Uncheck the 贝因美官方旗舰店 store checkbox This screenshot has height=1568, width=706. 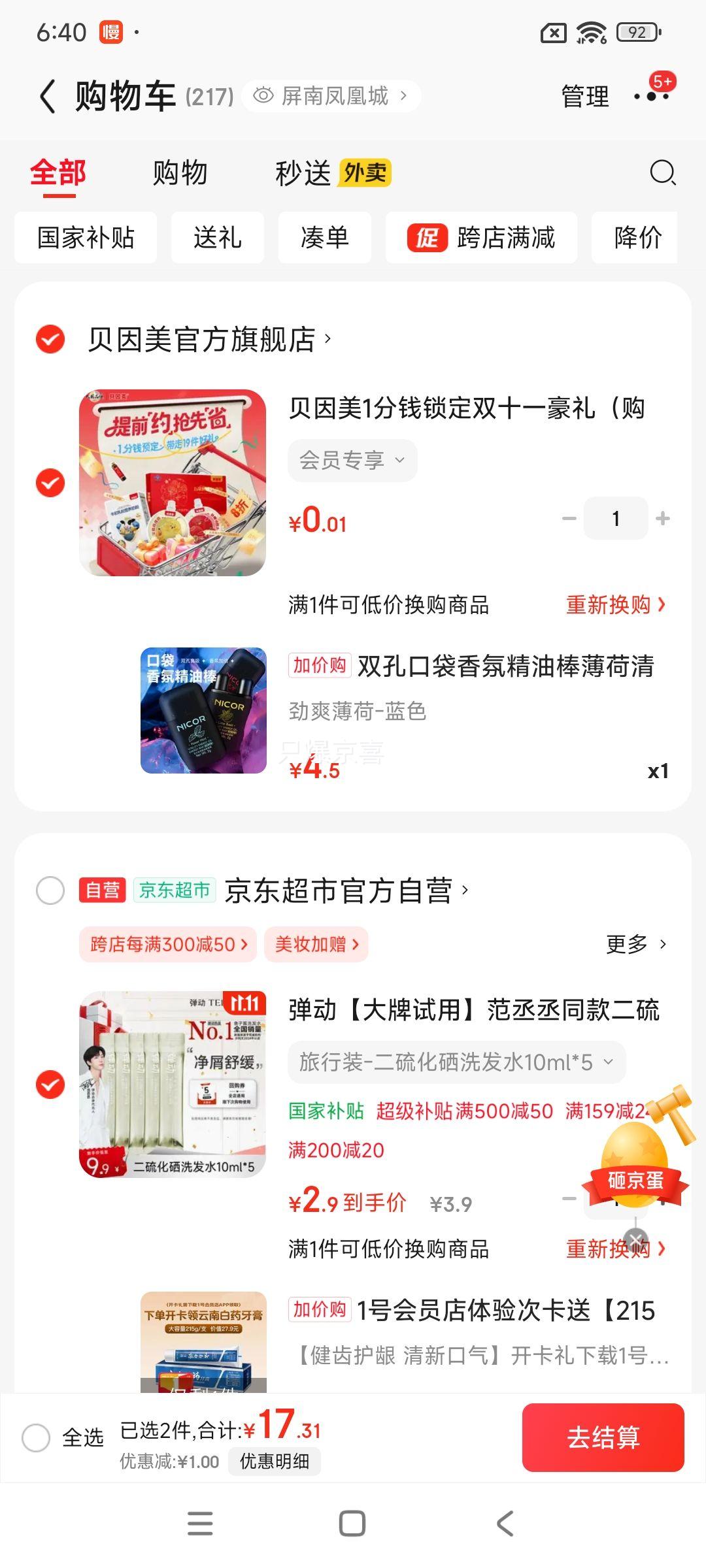tap(50, 339)
